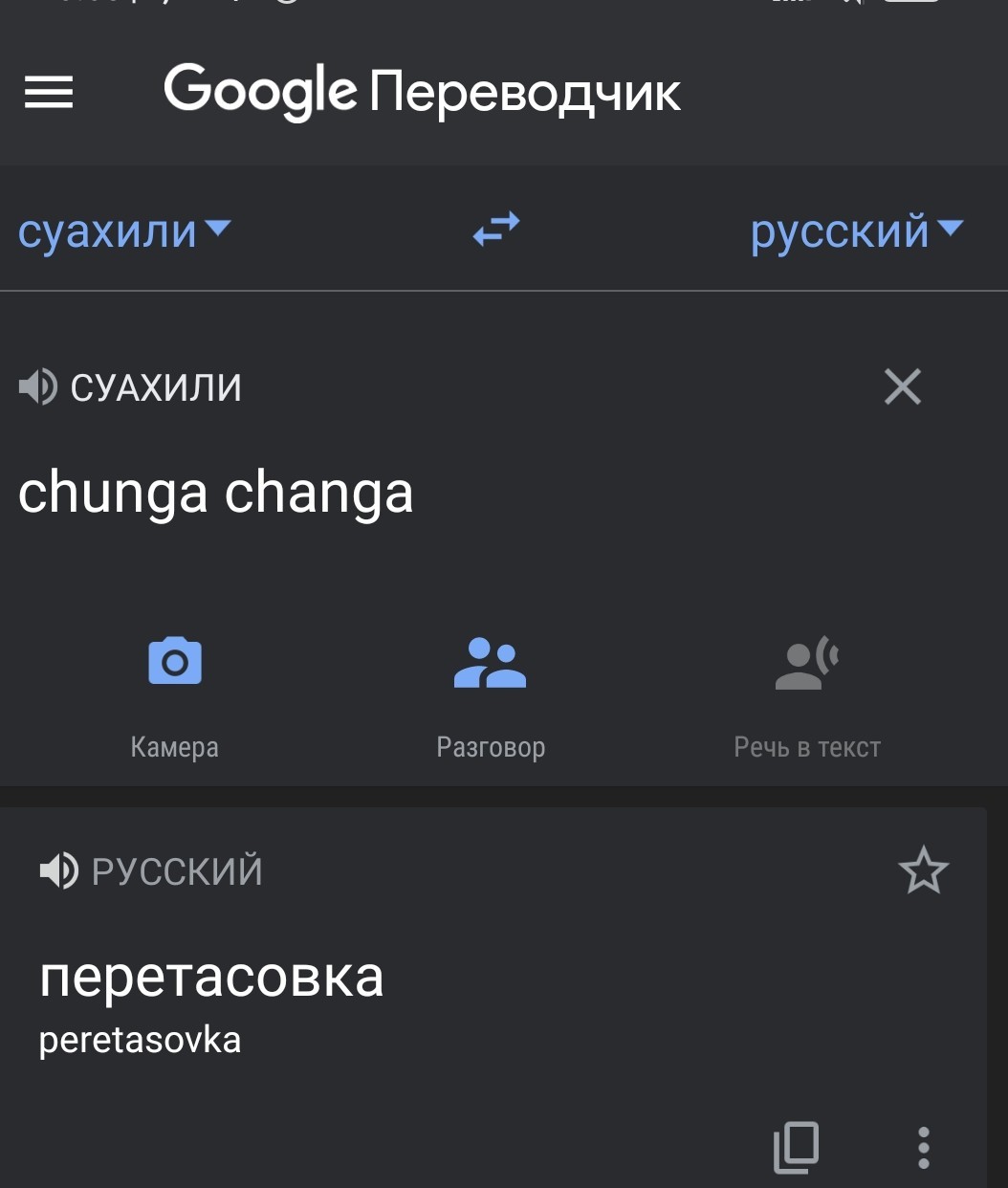Swap the source and target languages
Screen dimensions: 1008x1188
(496, 230)
